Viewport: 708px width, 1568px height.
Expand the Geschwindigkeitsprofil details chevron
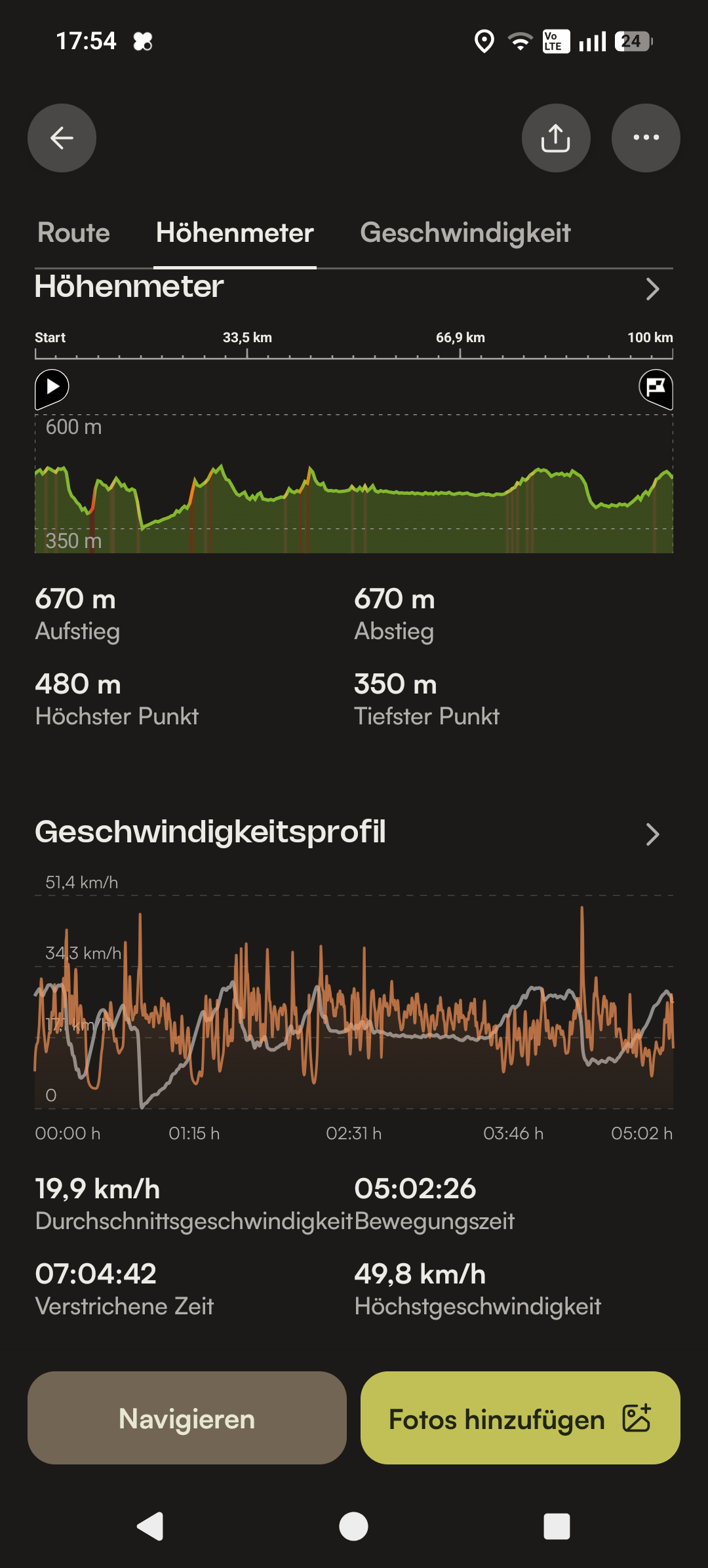pos(652,834)
